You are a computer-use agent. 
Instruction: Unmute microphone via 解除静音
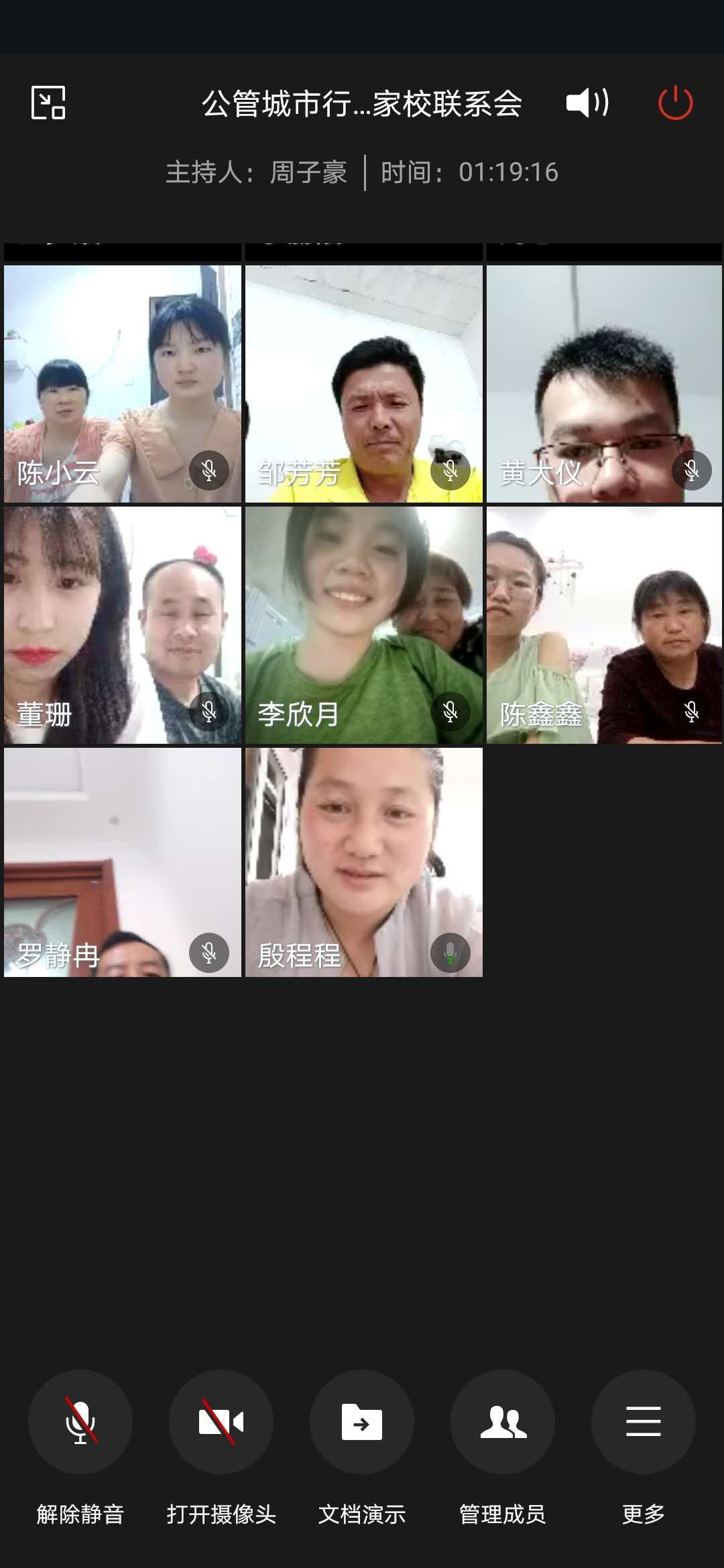click(80, 1421)
